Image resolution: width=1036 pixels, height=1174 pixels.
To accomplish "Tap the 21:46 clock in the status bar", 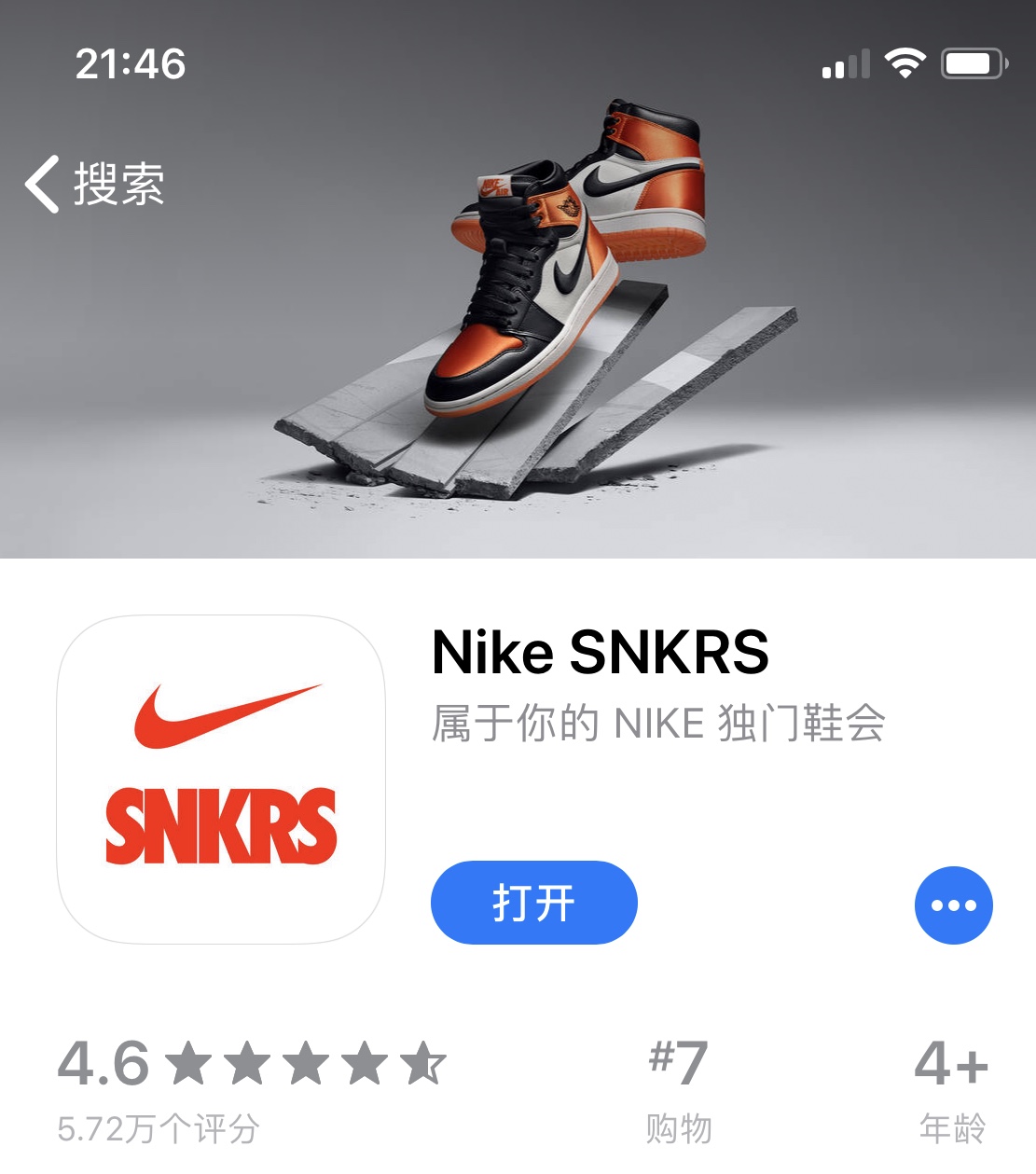I will pos(129,63).
